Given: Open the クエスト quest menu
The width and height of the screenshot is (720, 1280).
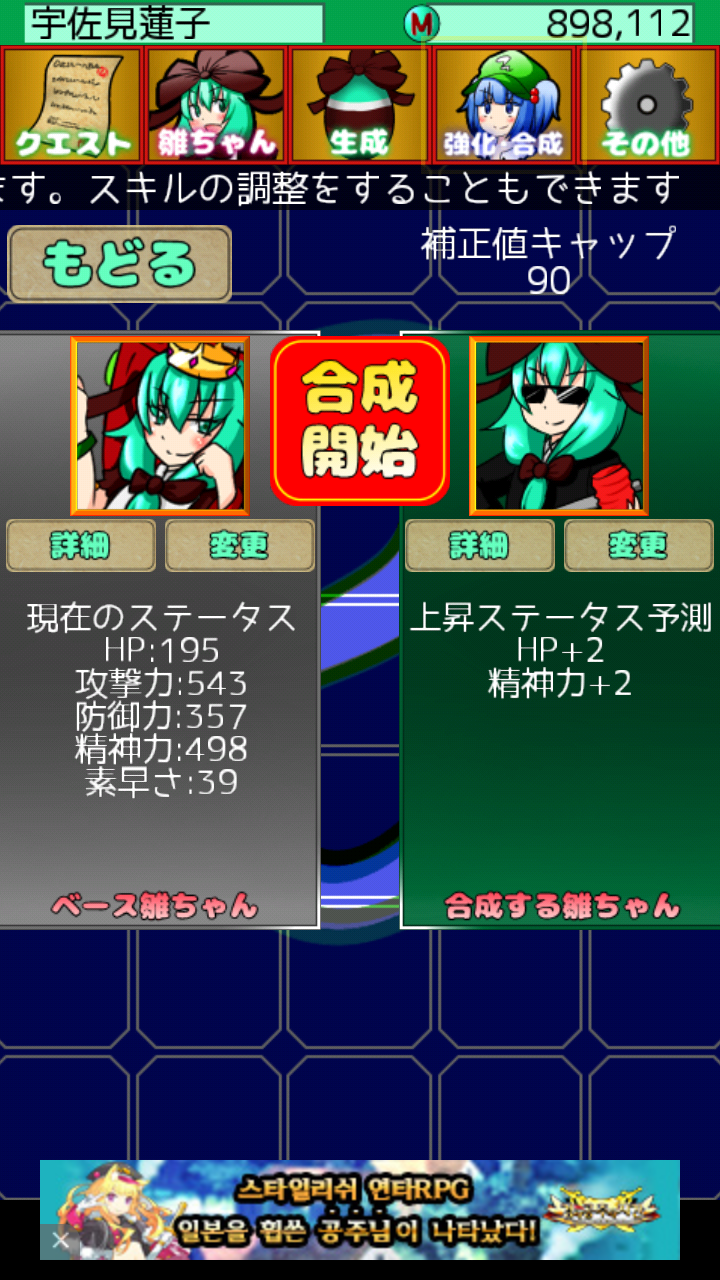Looking at the screenshot, I should [x=73, y=104].
